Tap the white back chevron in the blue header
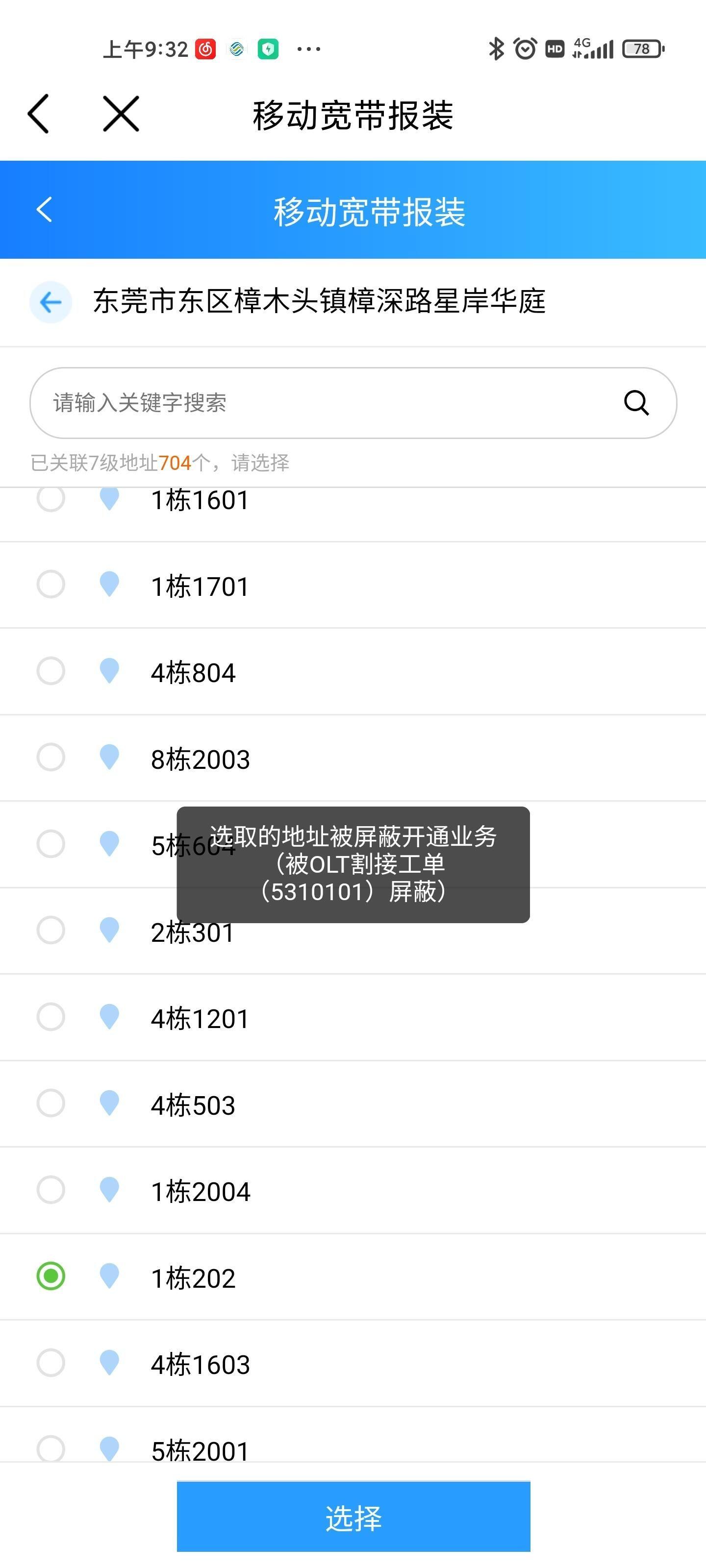Image resolution: width=706 pixels, height=1568 pixels. [44, 209]
